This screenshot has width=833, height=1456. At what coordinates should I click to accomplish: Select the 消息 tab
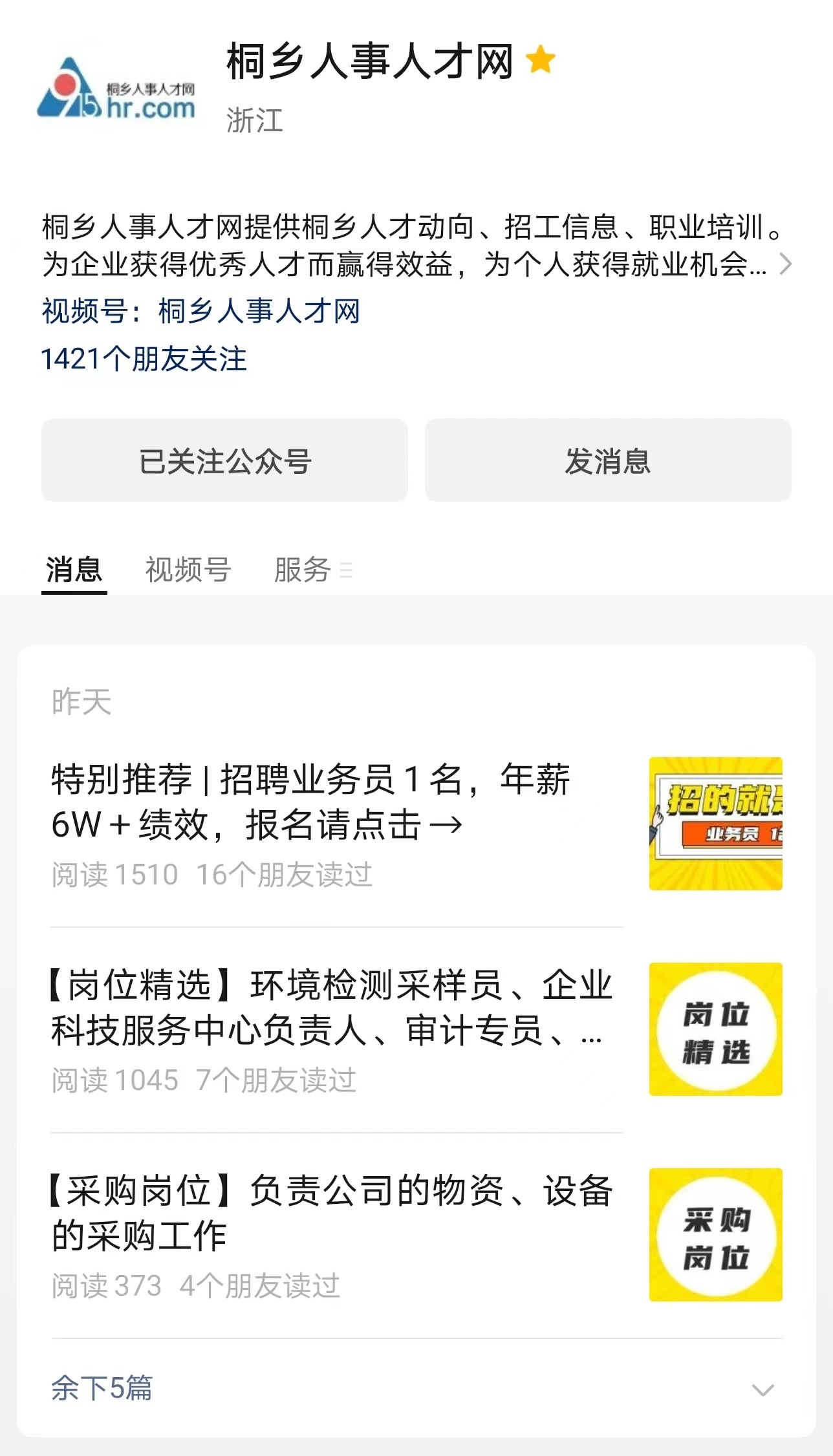click(74, 569)
